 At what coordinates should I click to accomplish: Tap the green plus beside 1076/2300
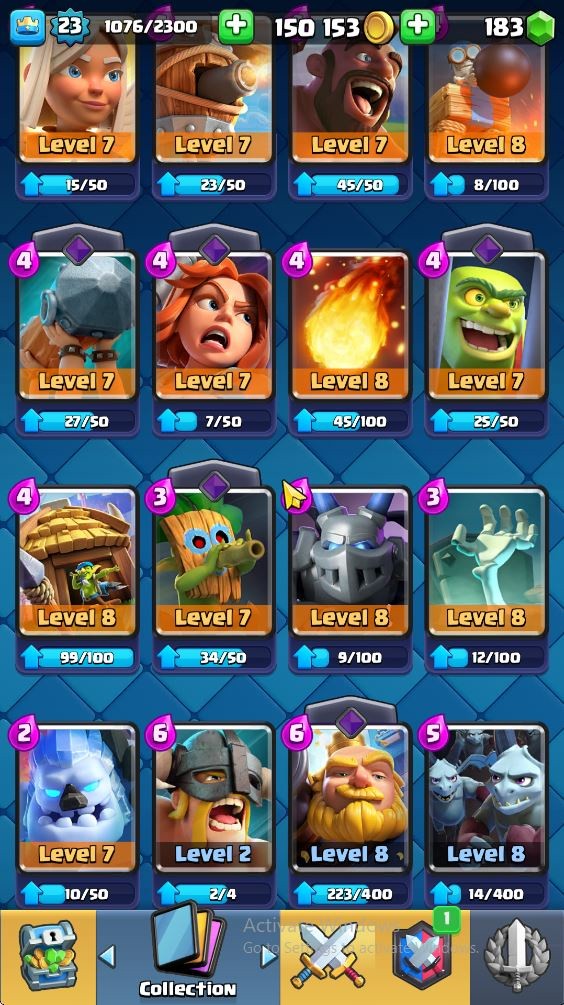click(236, 27)
